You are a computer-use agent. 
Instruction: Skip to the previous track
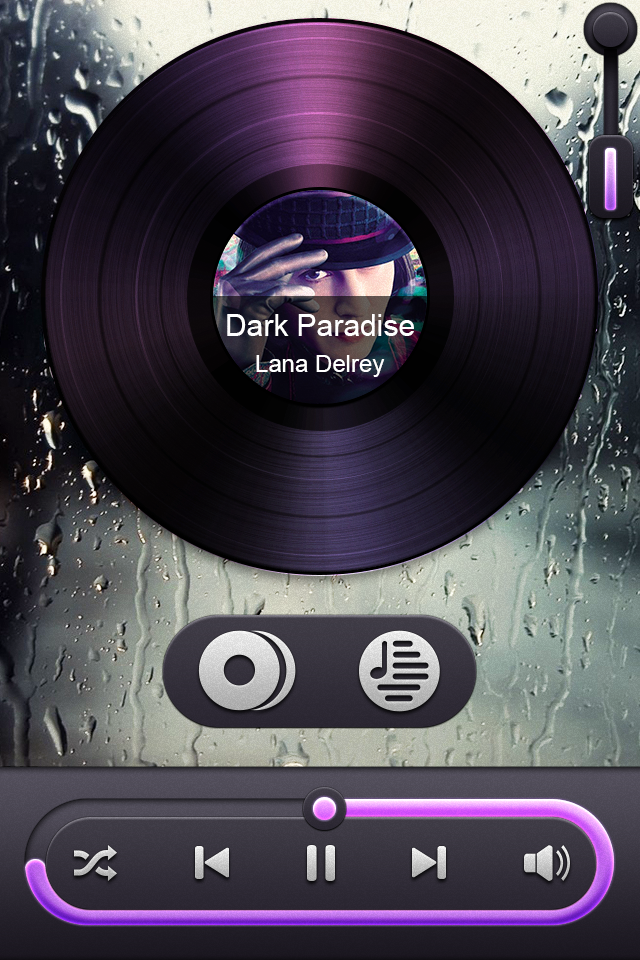(x=212, y=862)
